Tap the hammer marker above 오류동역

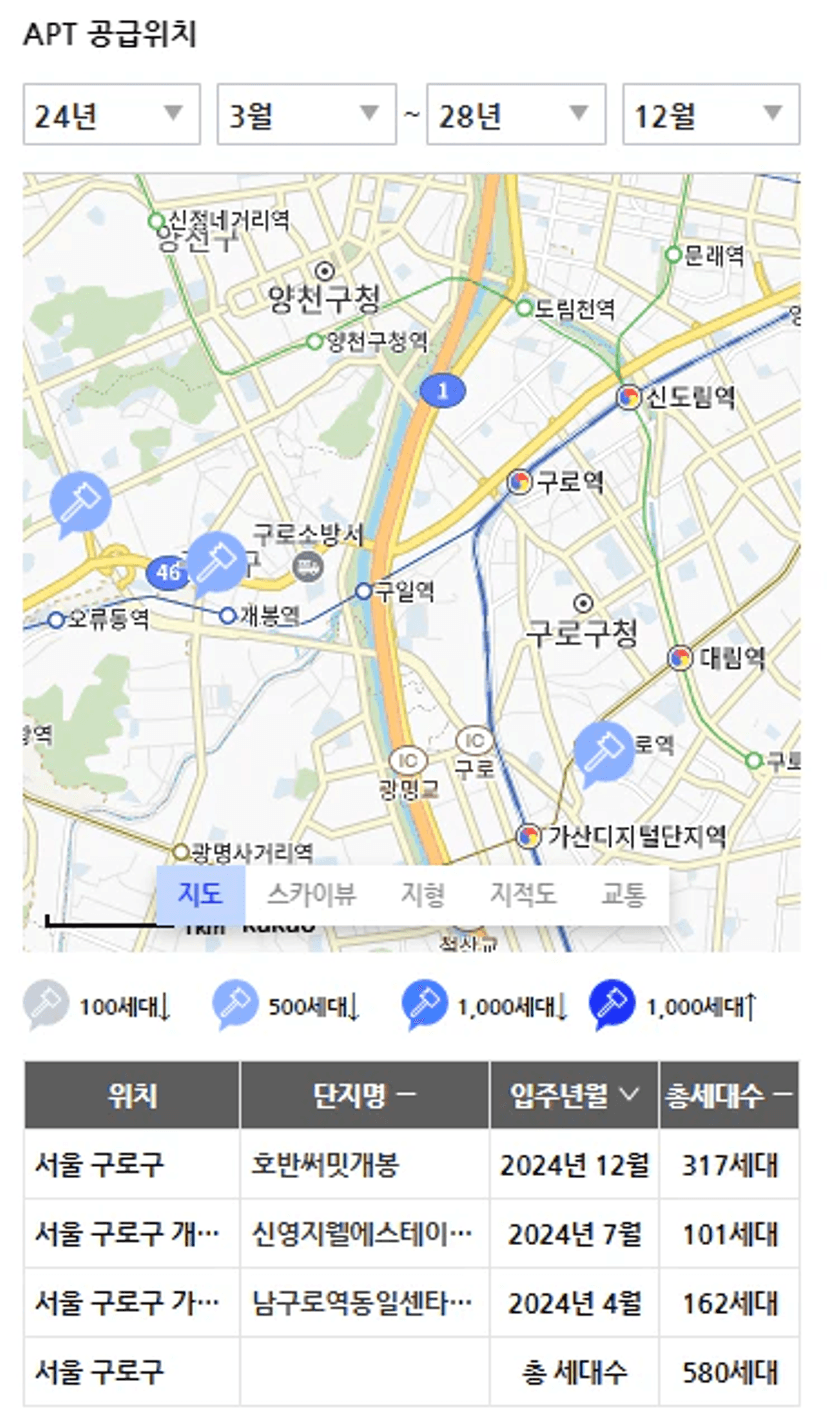80,506
